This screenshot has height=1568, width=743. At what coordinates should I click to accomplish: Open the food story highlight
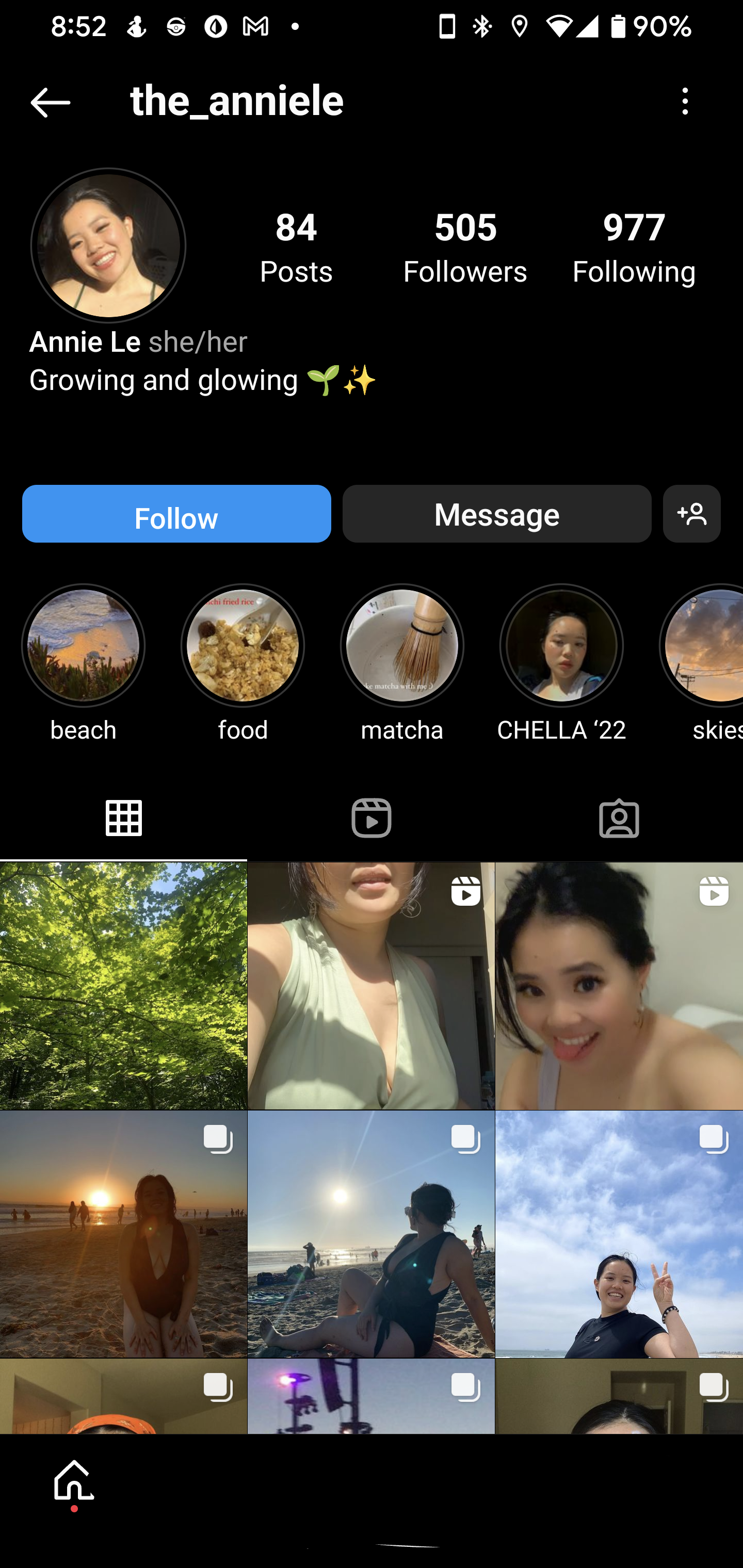pos(243,646)
